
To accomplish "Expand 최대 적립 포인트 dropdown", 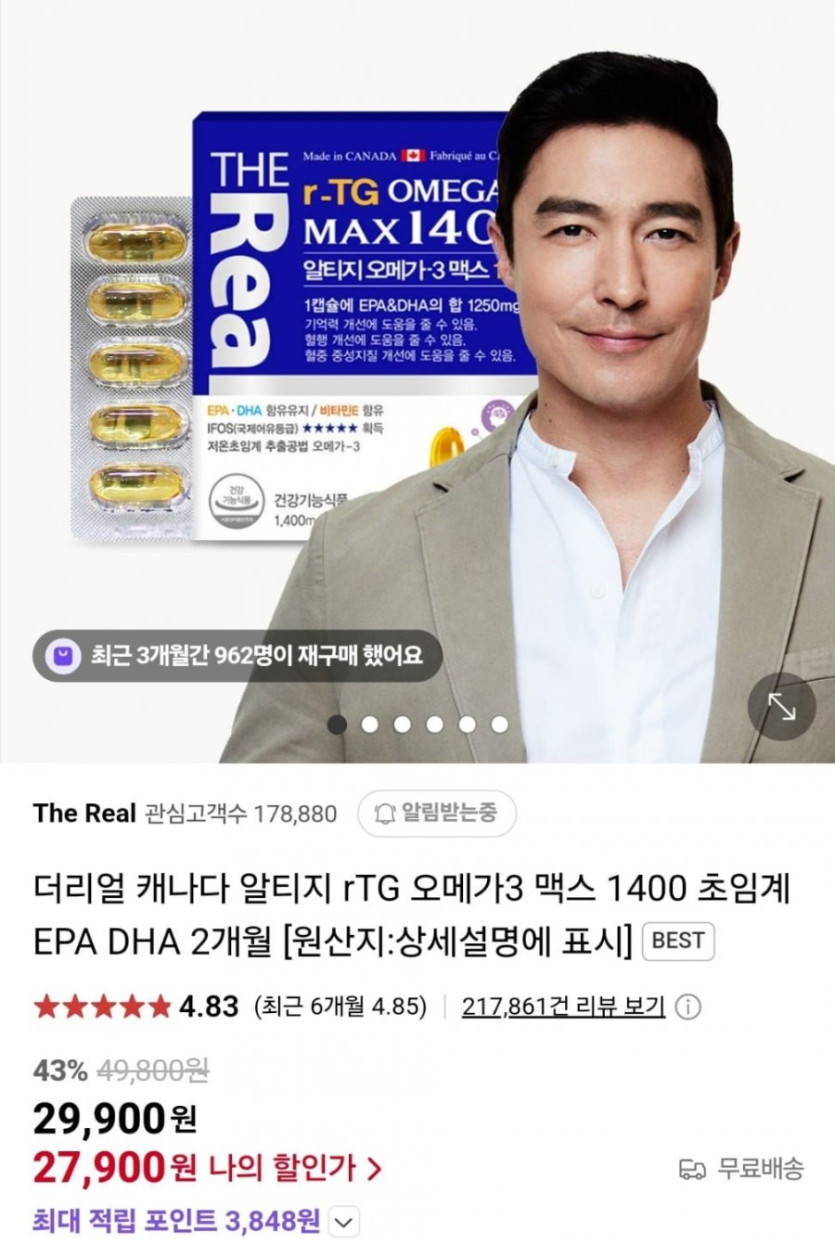I will point(343,1221).
